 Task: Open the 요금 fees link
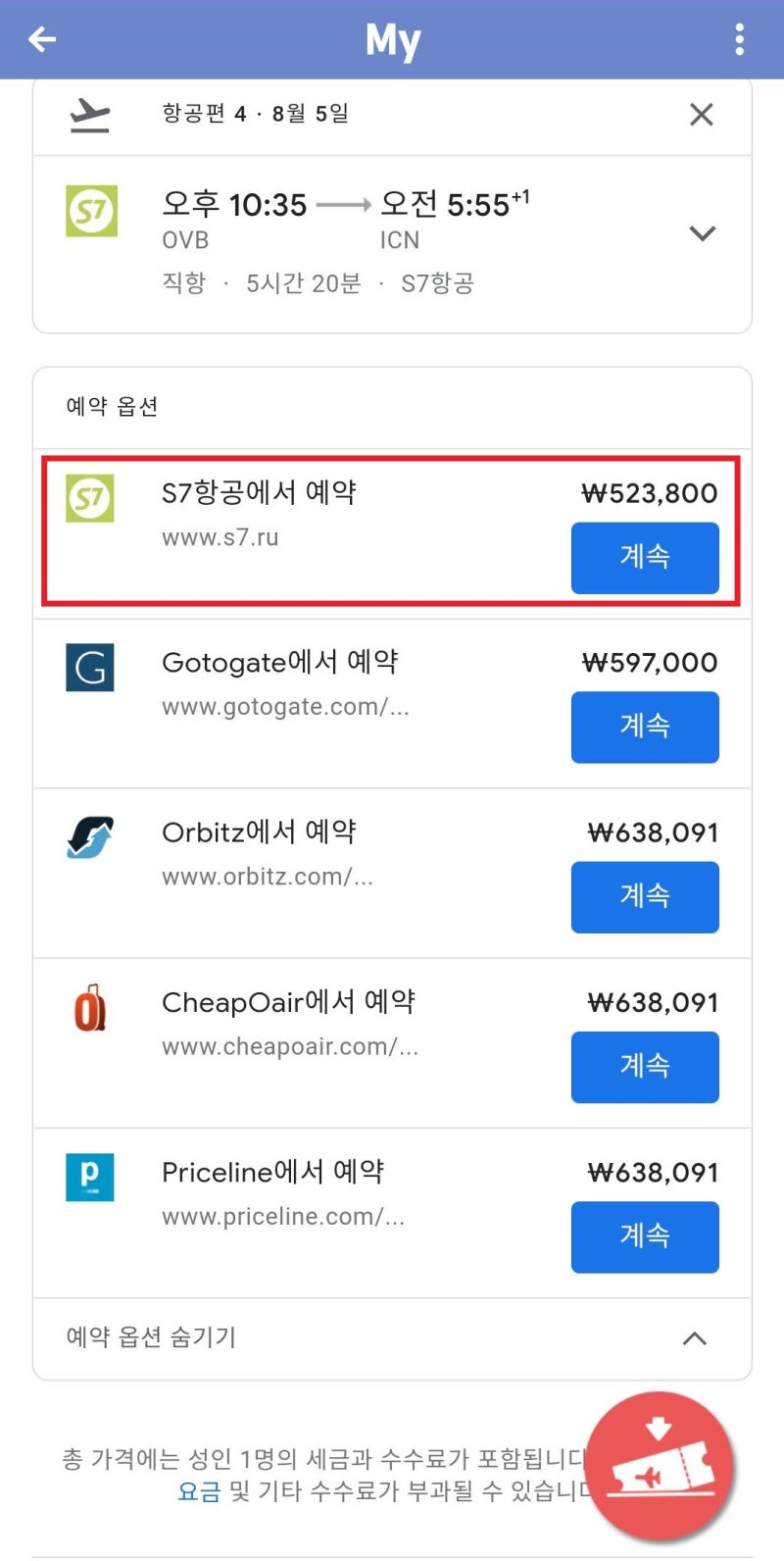199,1490
